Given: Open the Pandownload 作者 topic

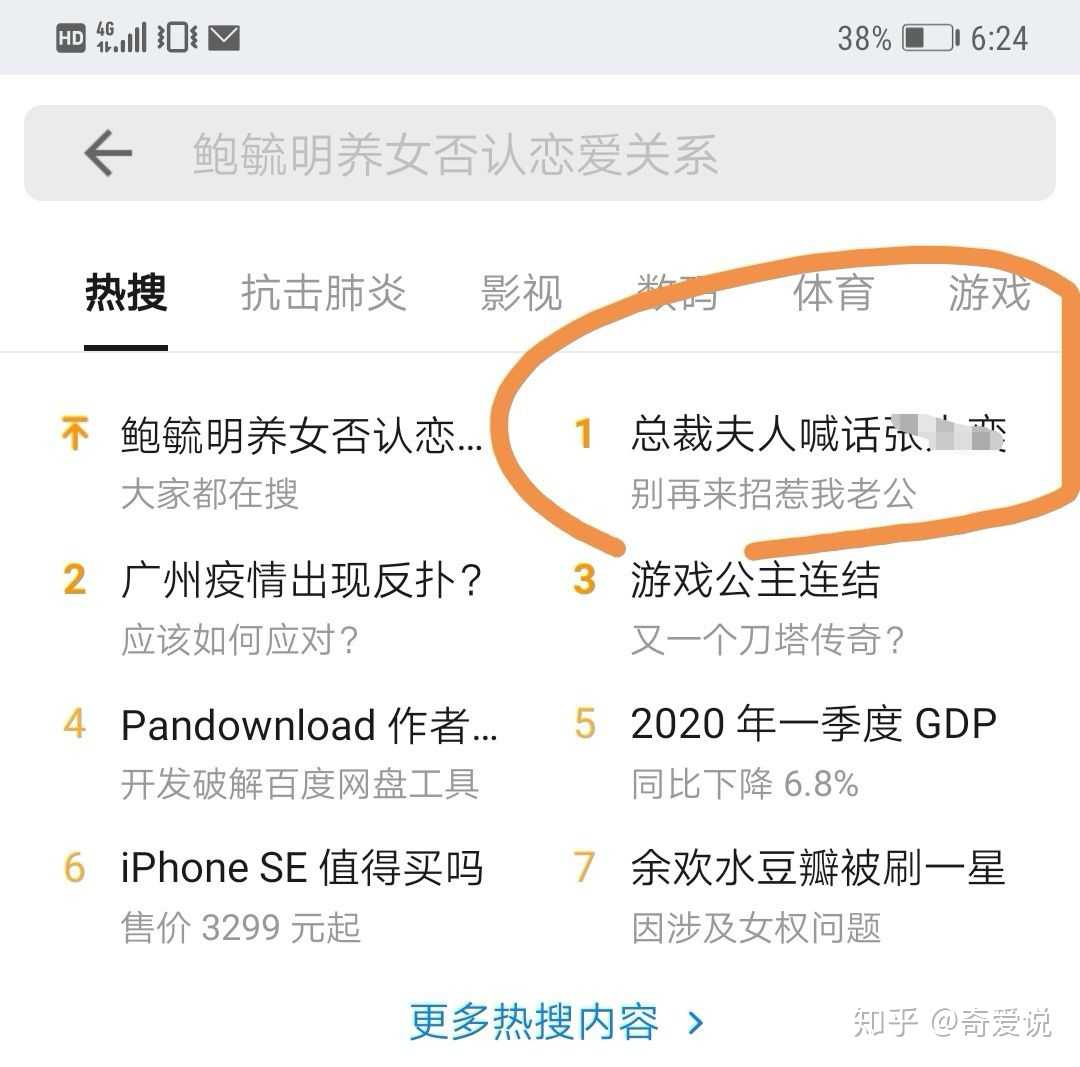Looking at the screenshot, I should (308, 725).
